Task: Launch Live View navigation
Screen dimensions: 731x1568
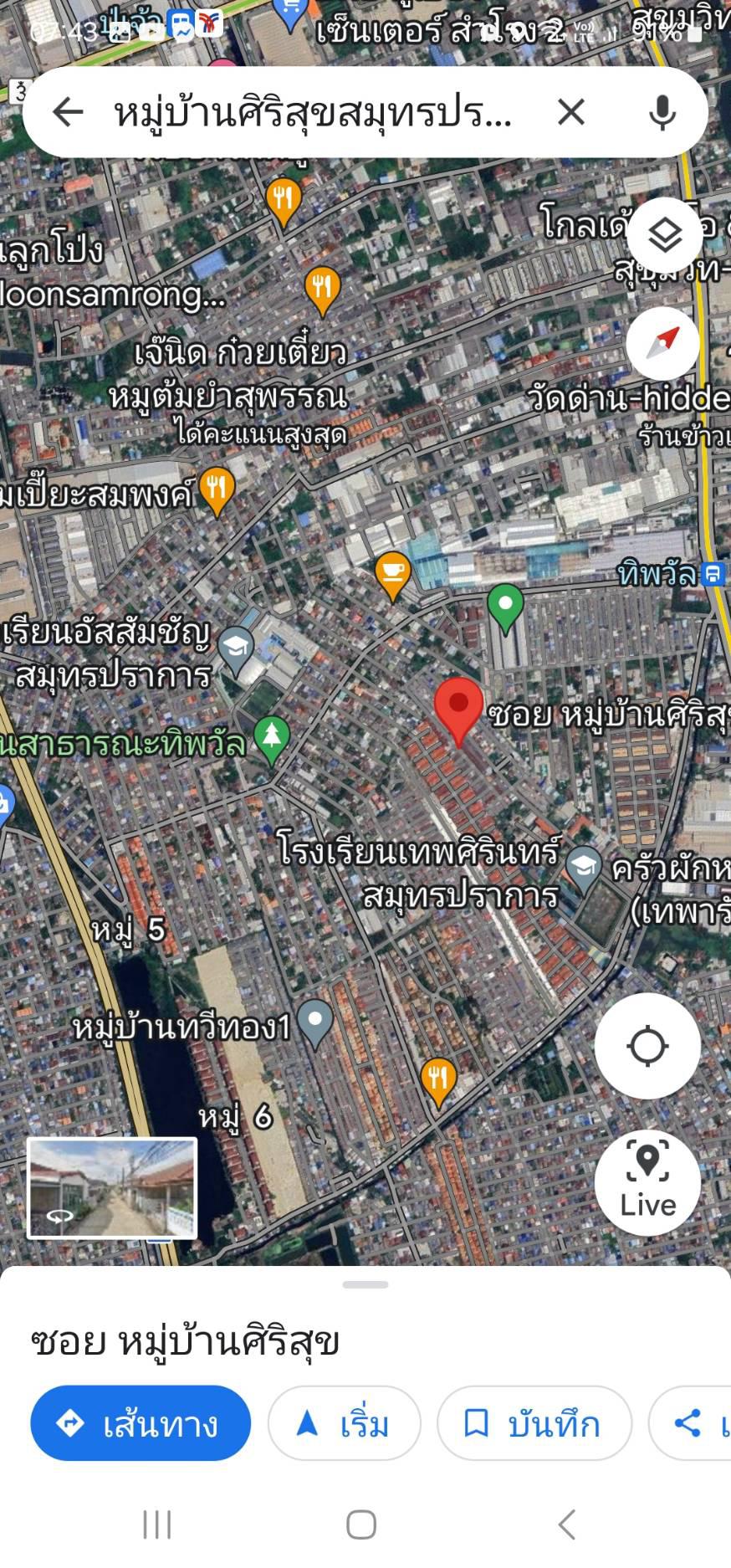Action: (x=647, y=1182)
